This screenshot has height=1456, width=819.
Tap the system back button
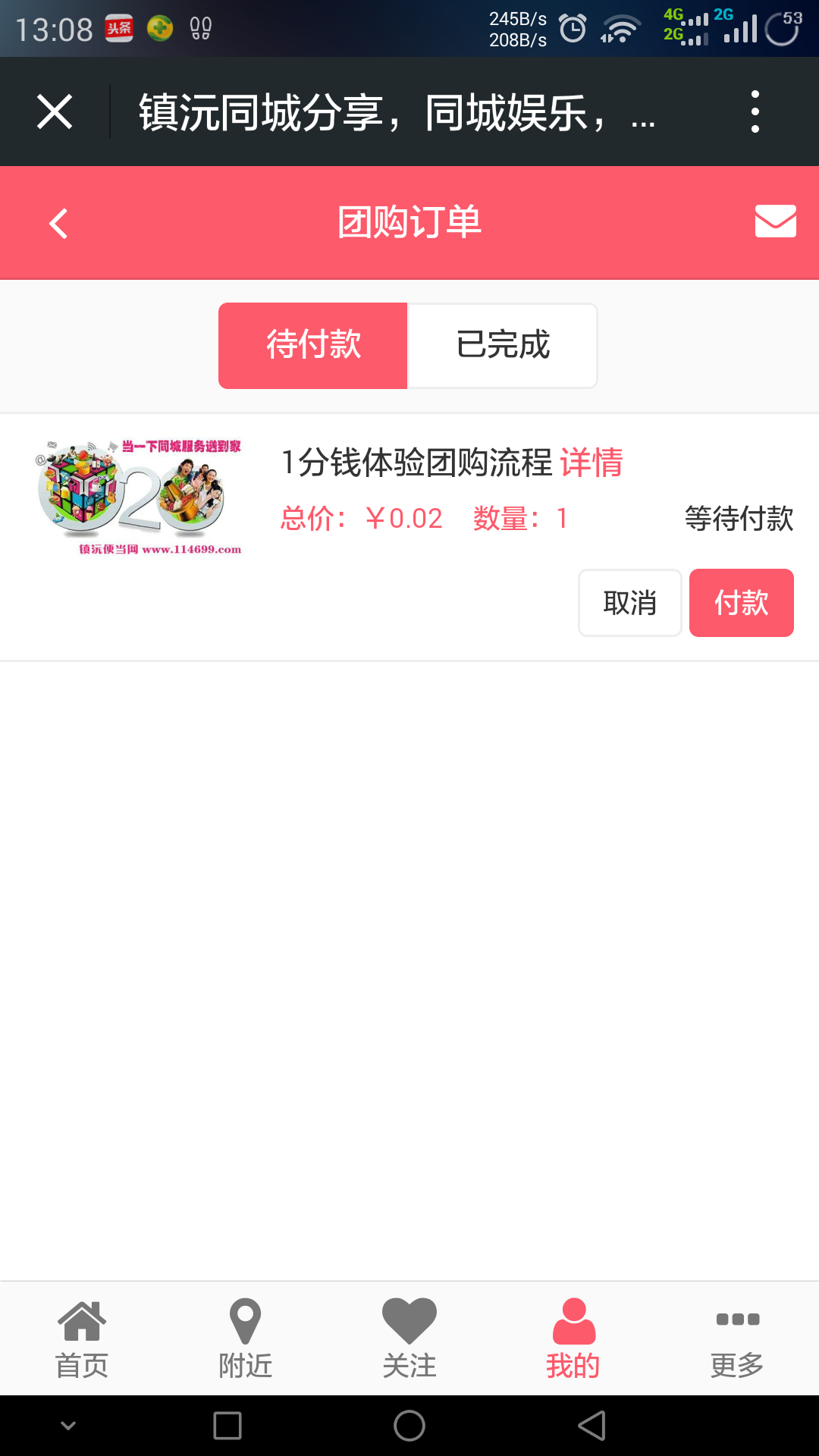(x=591, y=1426)
